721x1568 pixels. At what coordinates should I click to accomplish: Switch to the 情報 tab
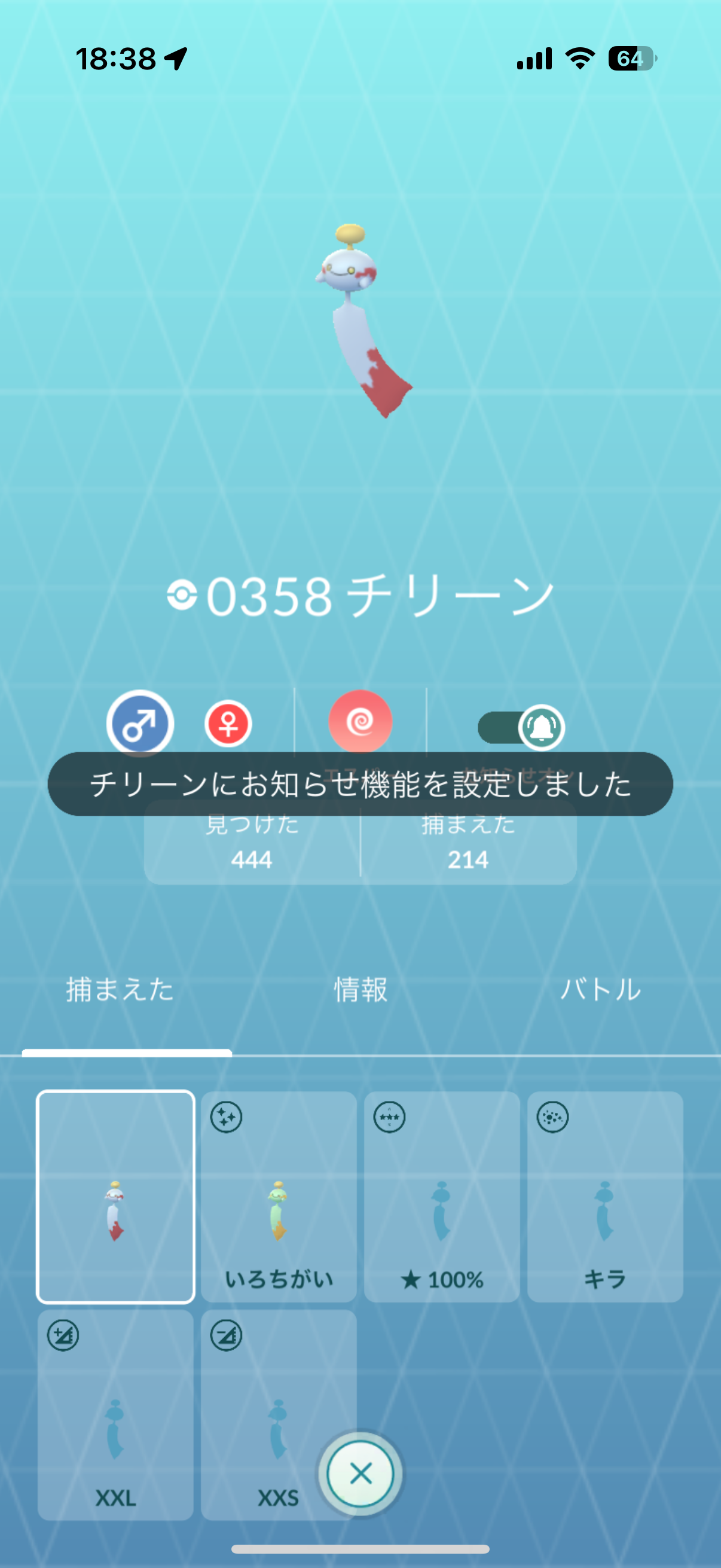pyautogui.click(x=360, y=990)
